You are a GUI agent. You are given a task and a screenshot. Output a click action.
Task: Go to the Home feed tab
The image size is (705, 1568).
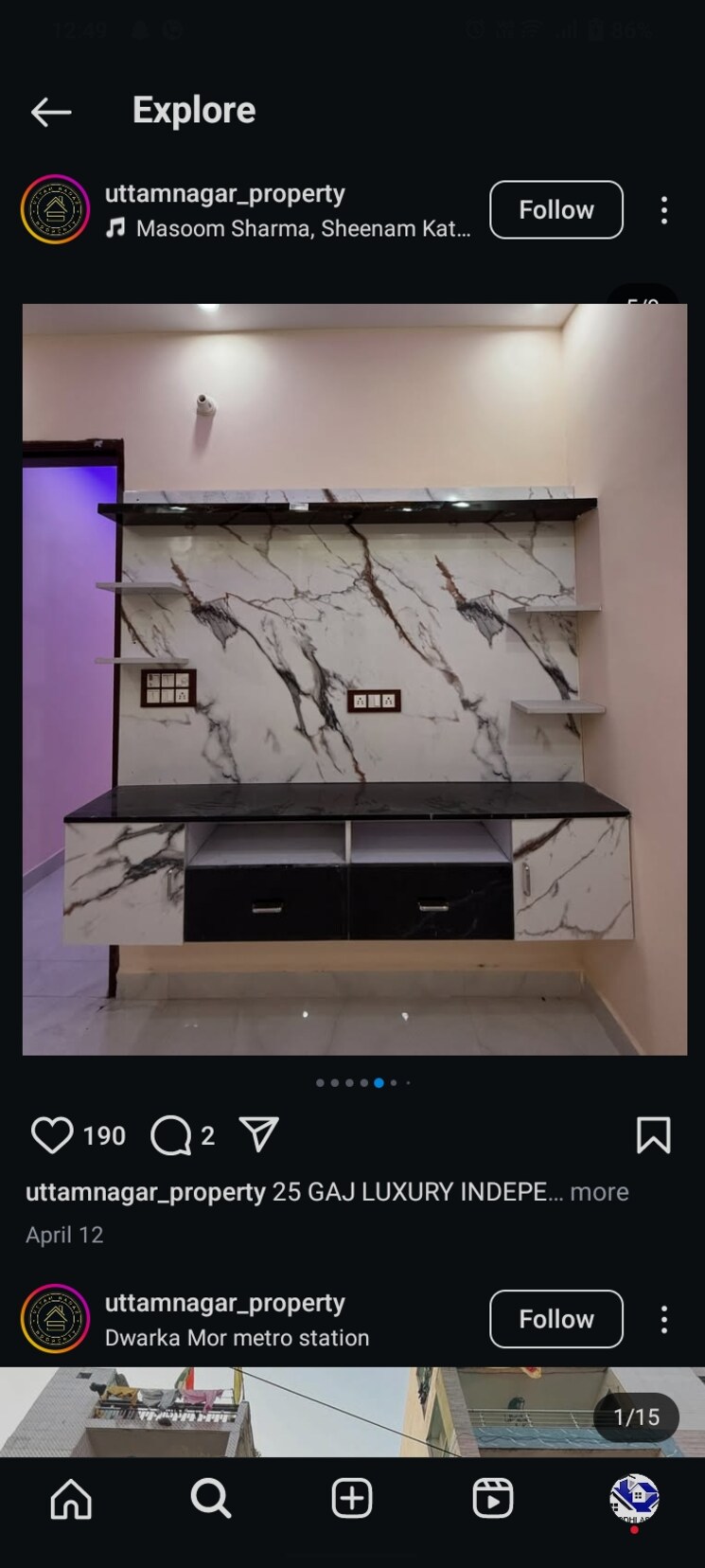coord(71,1499)
